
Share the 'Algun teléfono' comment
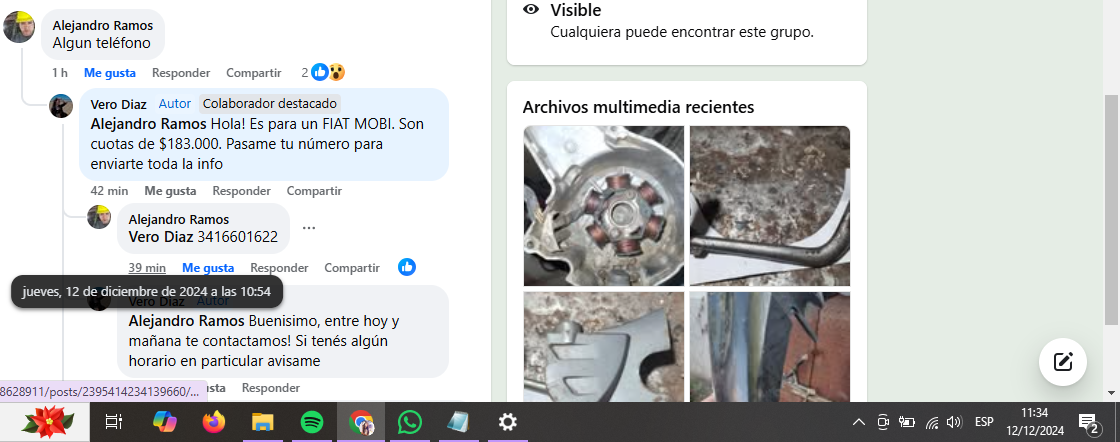click(x=254, y=73)
